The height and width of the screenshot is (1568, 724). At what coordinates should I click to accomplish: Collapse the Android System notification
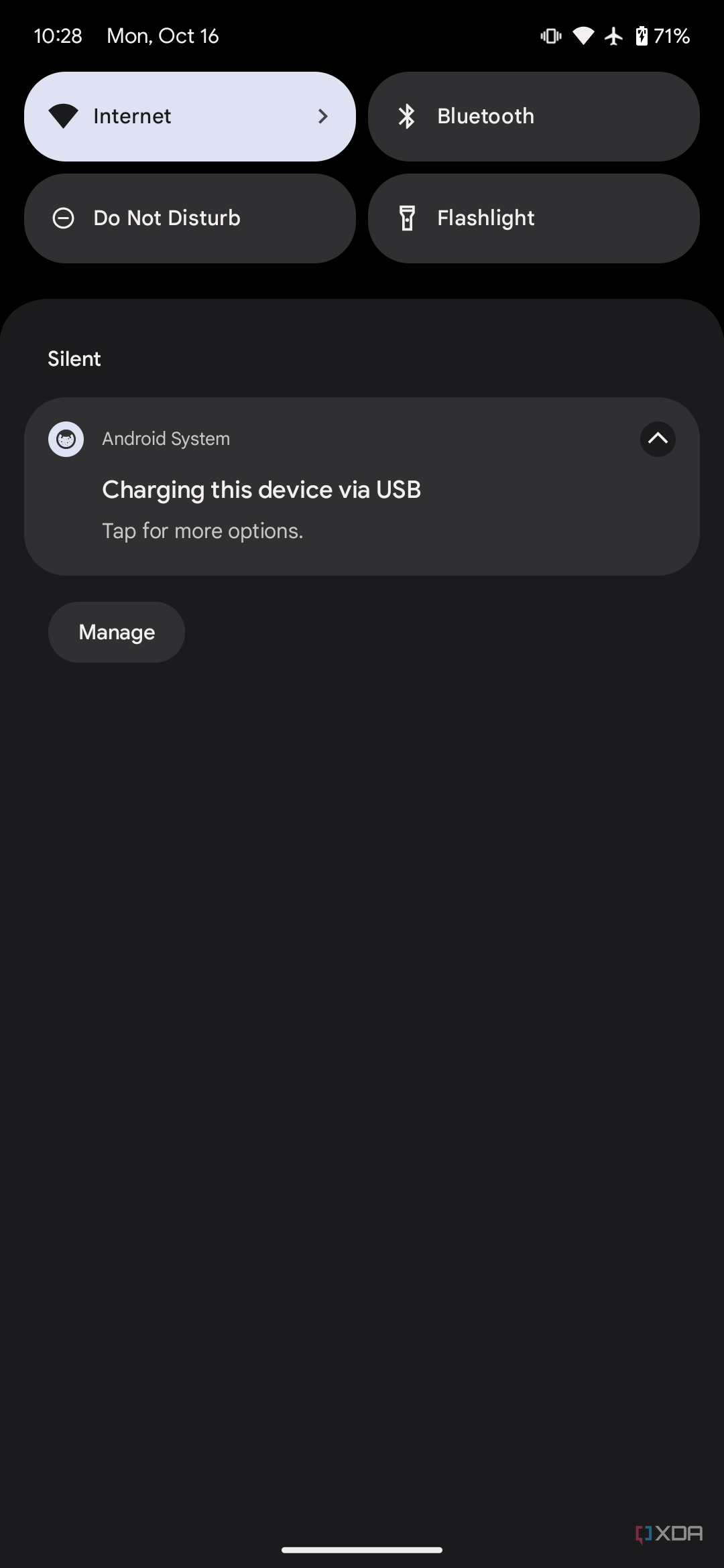point(658,439)
